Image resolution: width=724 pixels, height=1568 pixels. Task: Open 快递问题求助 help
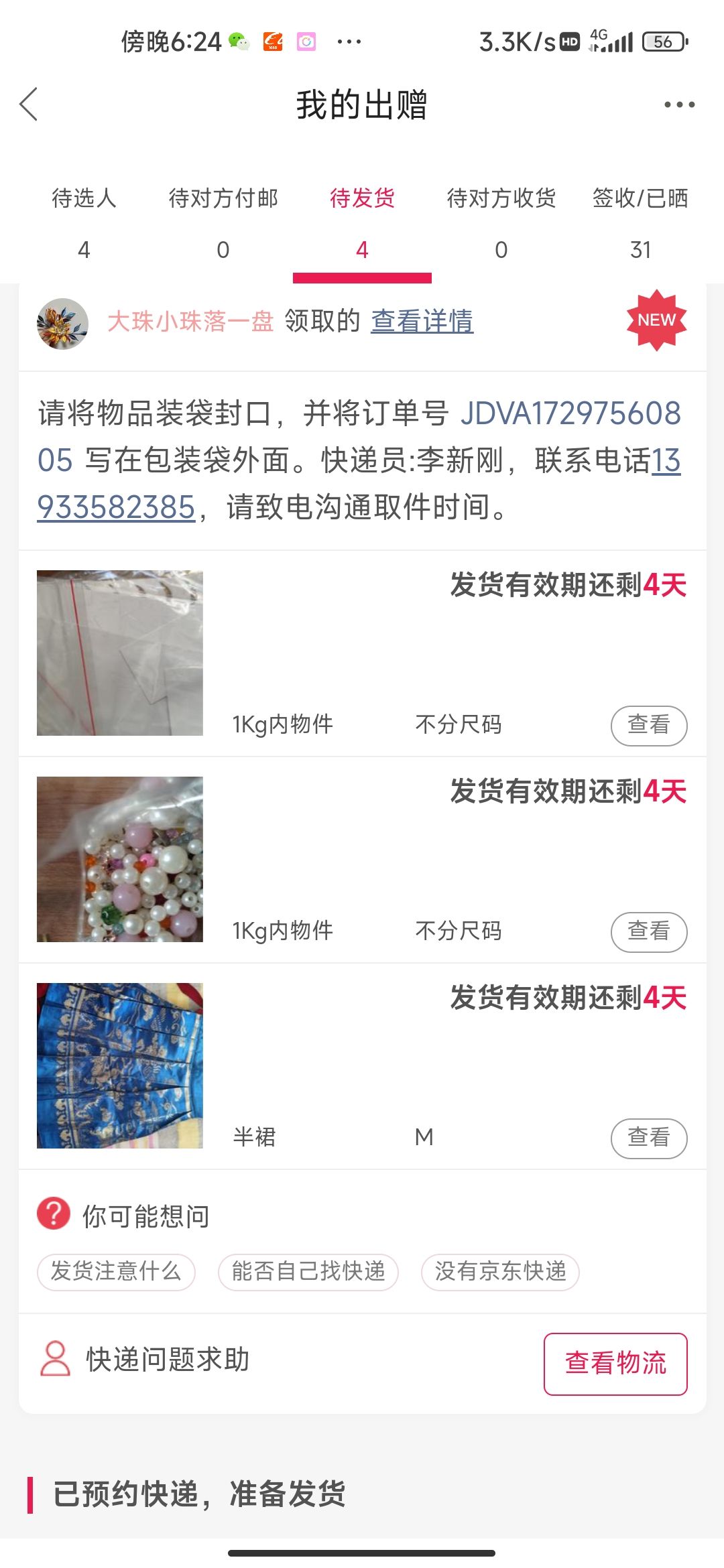168,1360
